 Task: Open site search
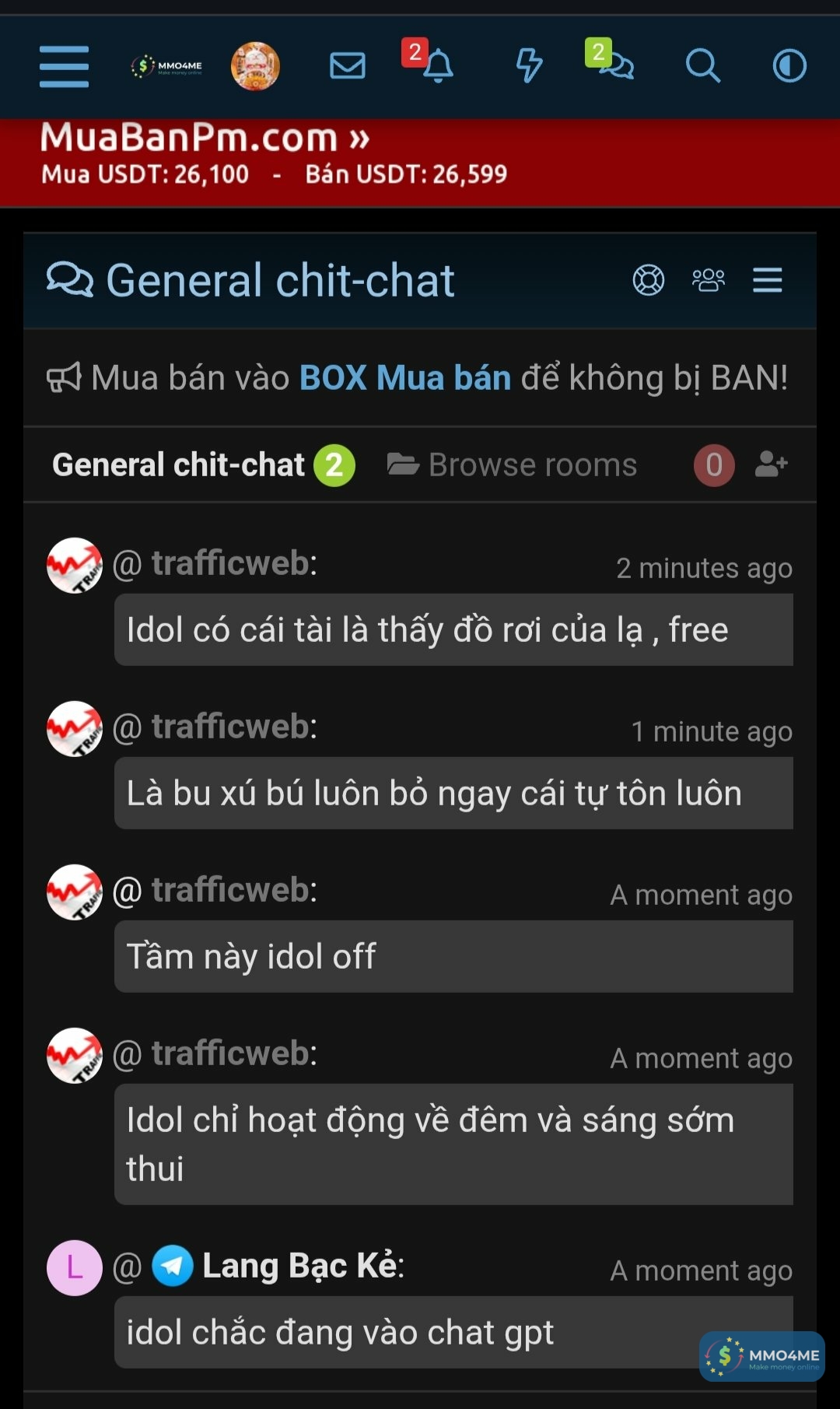[702, 66]
